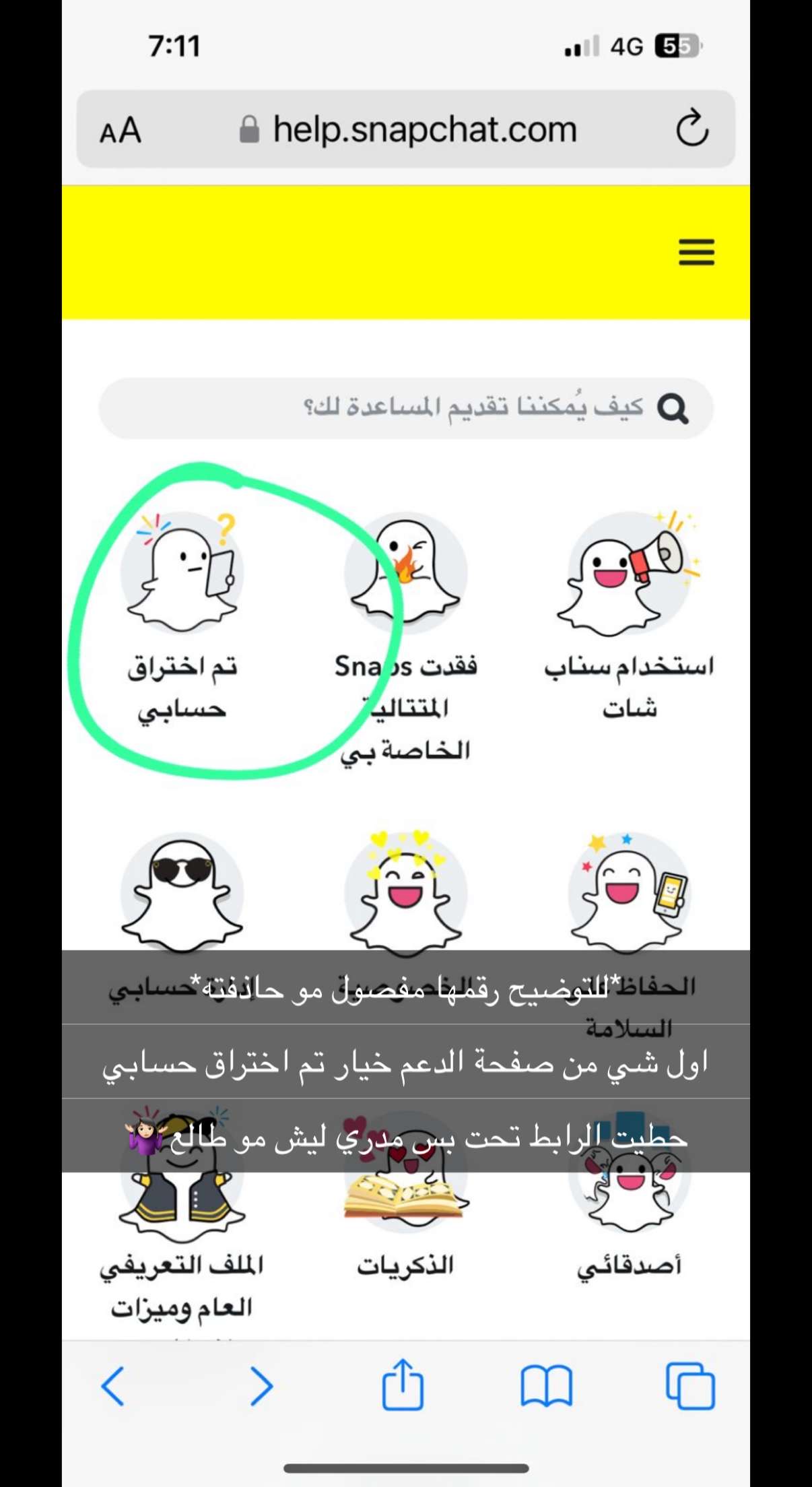Go forward with Safari's forward arrow

point(261,1386)
